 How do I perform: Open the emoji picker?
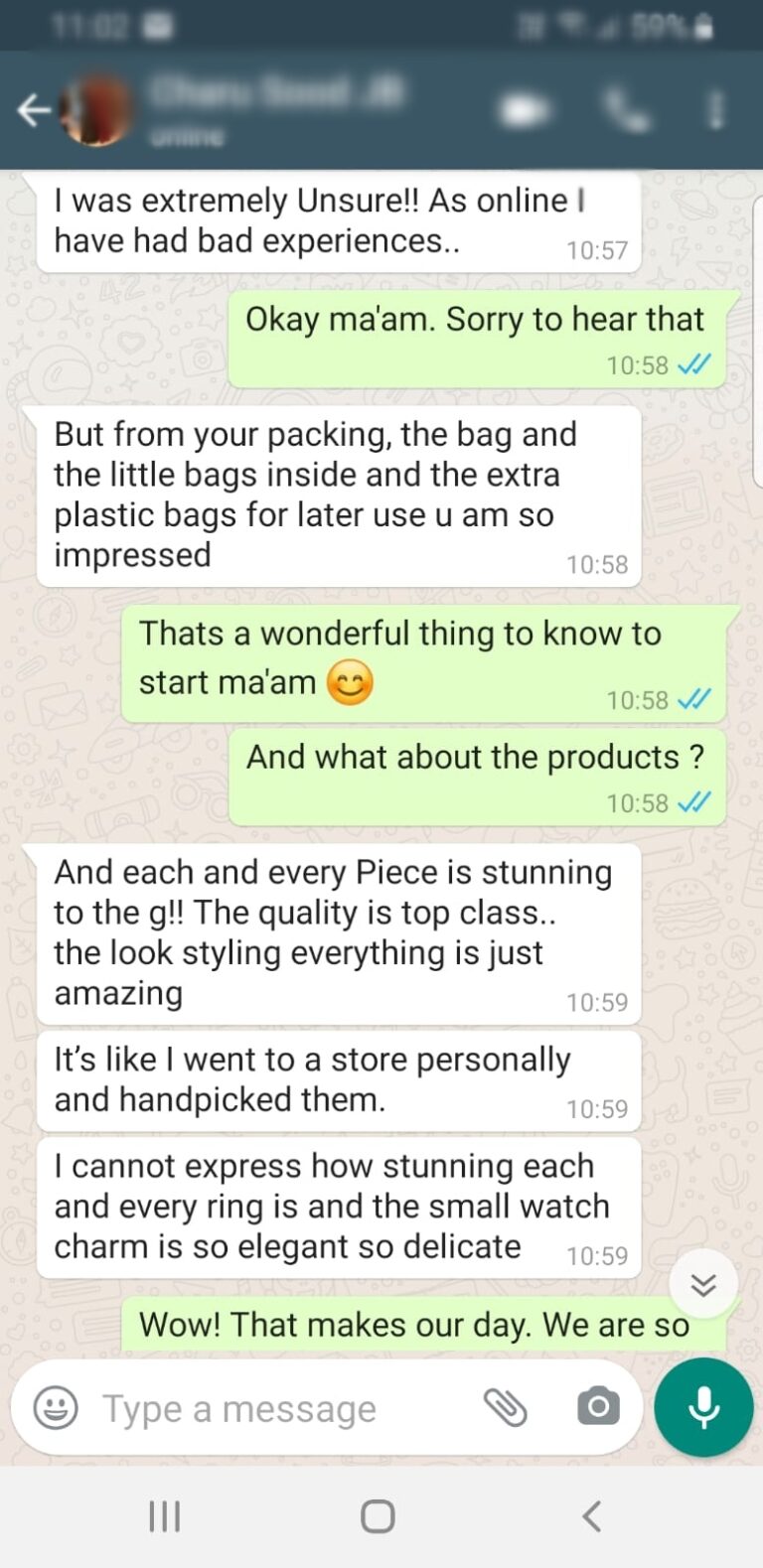click(x=56, y=1408)
